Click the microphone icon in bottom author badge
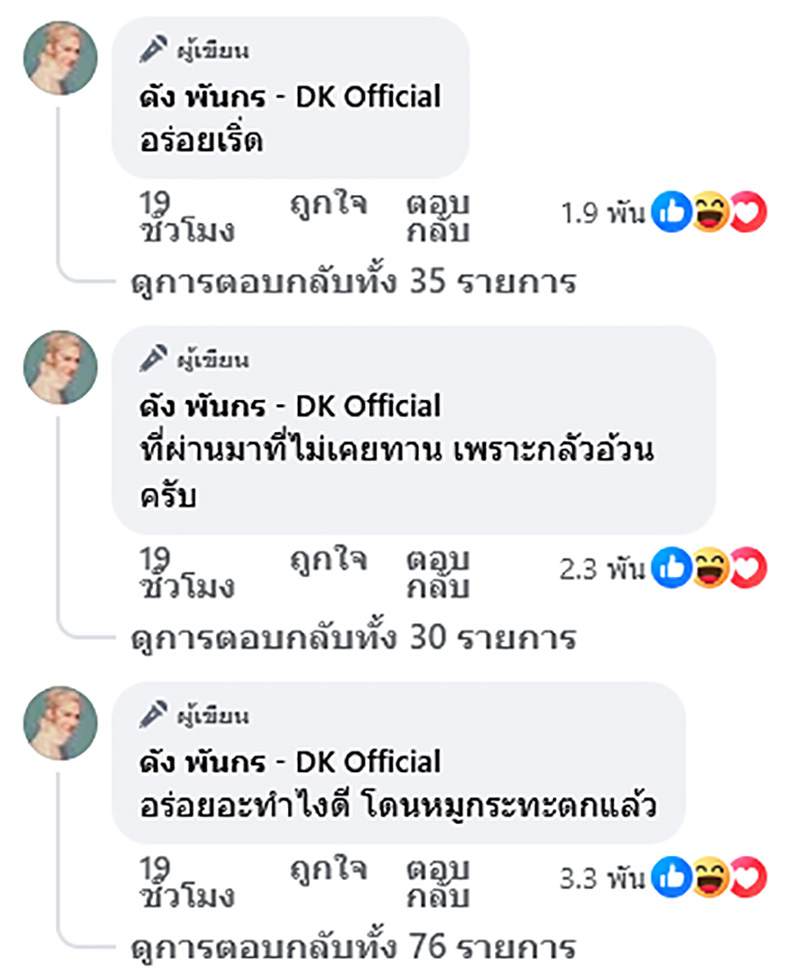The height and width of the screenshot is (977, 800). 152,712
